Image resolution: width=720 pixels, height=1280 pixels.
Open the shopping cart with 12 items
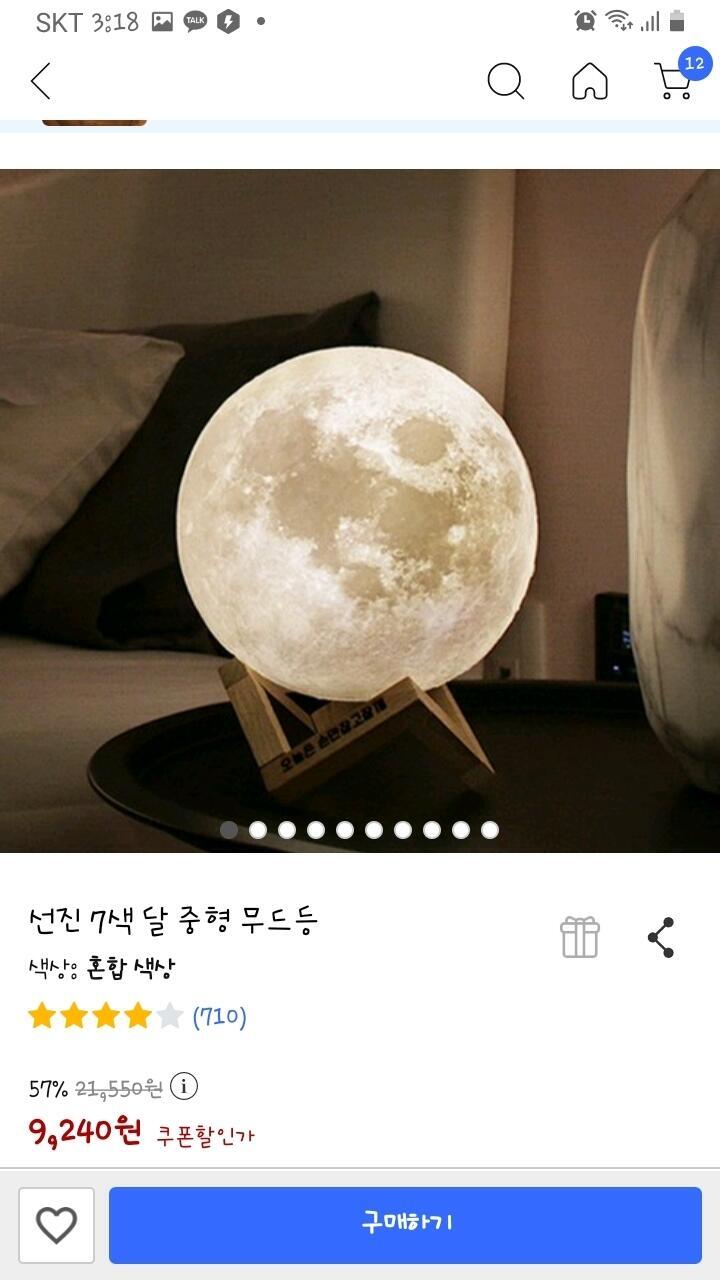676,78
